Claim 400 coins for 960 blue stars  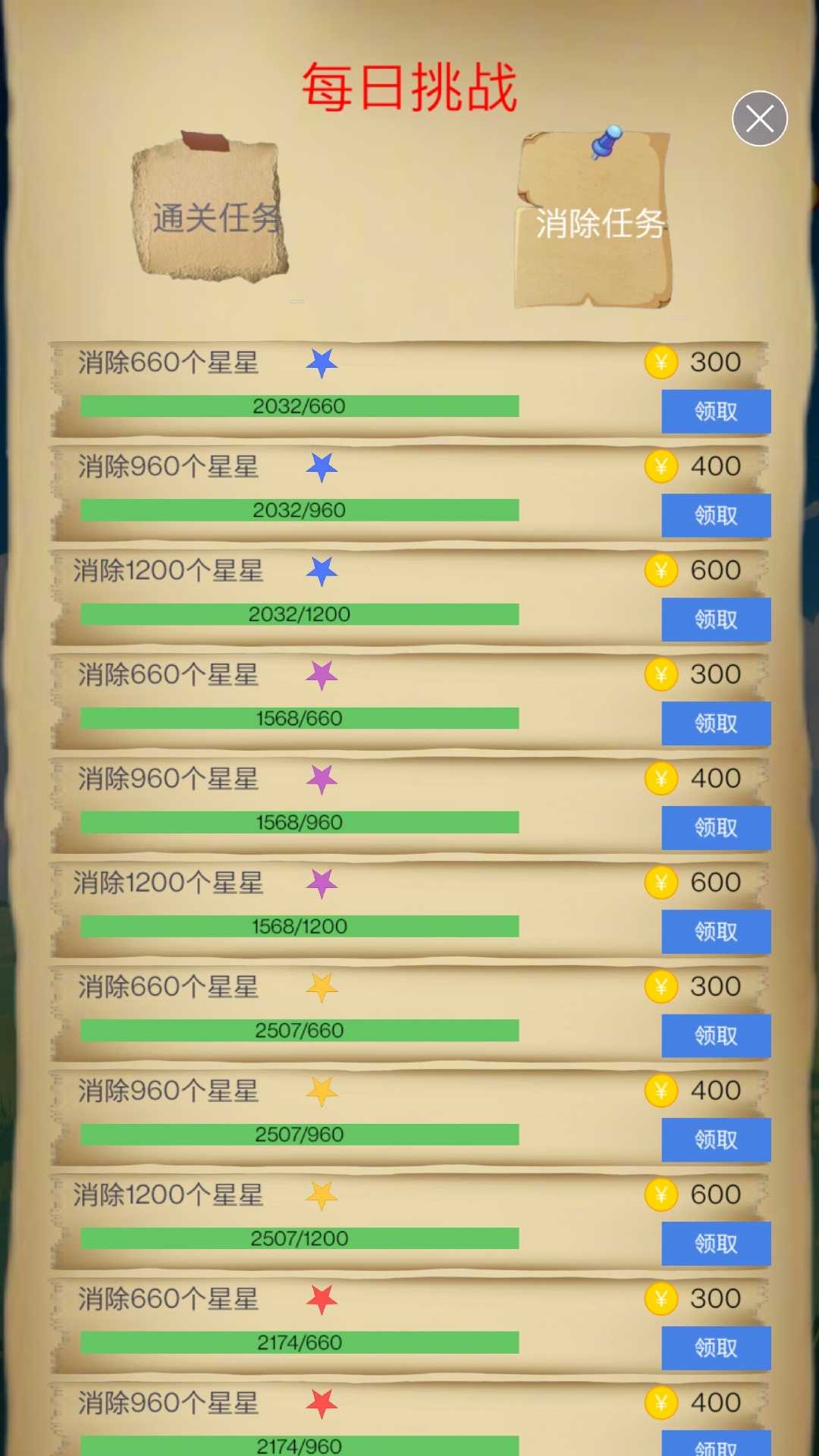[715, 516]
